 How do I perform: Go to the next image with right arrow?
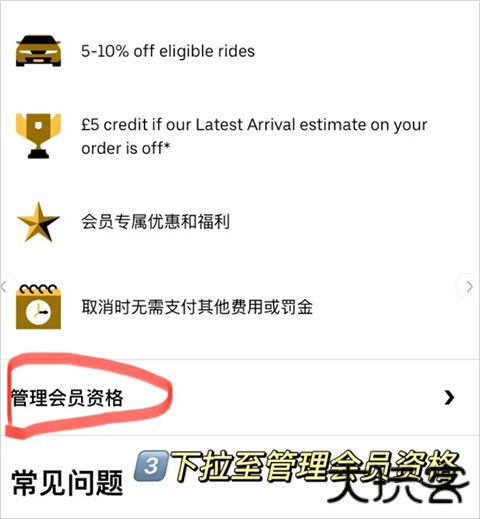(469, 287)
